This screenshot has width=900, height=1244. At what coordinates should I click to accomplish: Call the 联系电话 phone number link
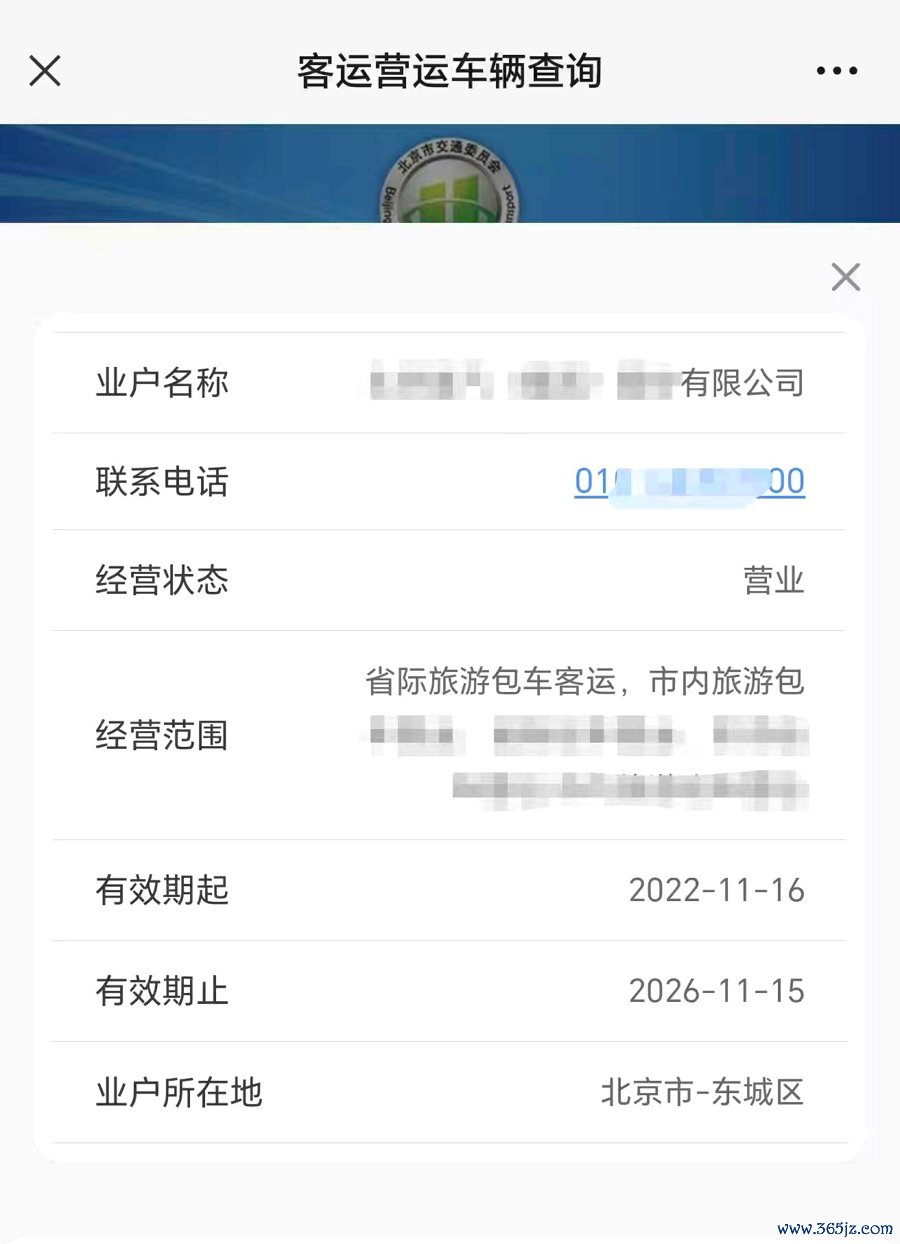689,482
